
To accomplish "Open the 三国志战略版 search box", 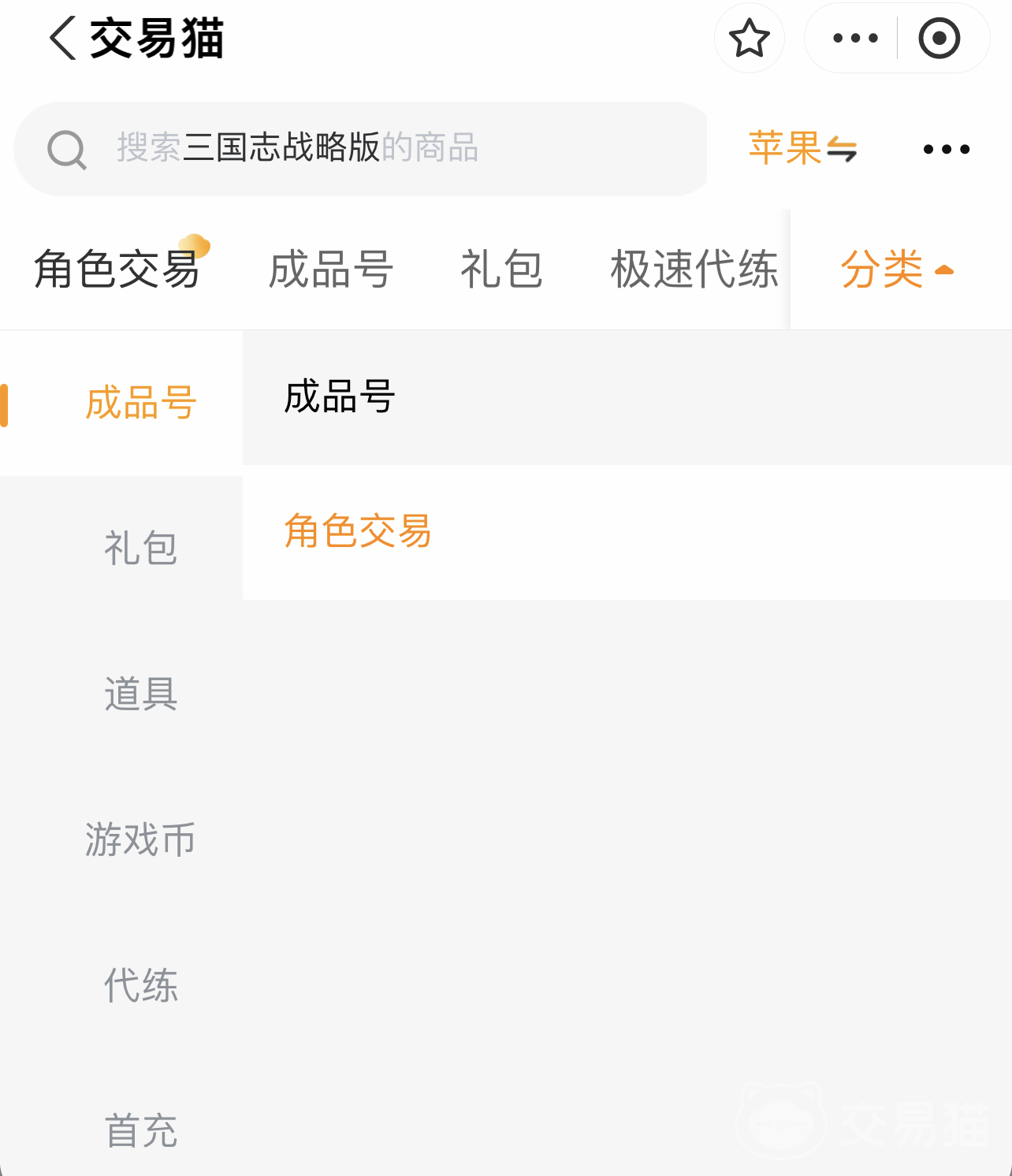I will (x=363, y=148).
